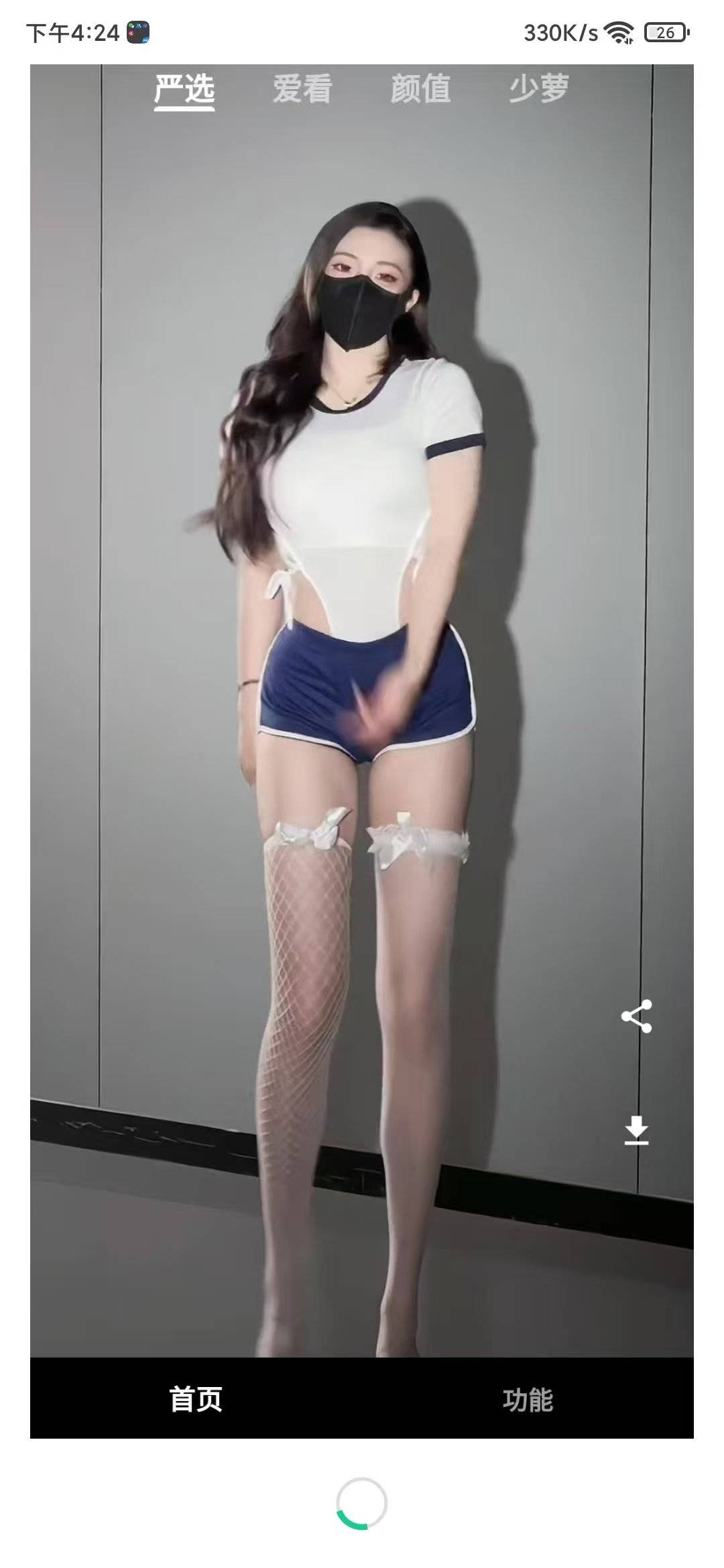Share this video

636,1017
